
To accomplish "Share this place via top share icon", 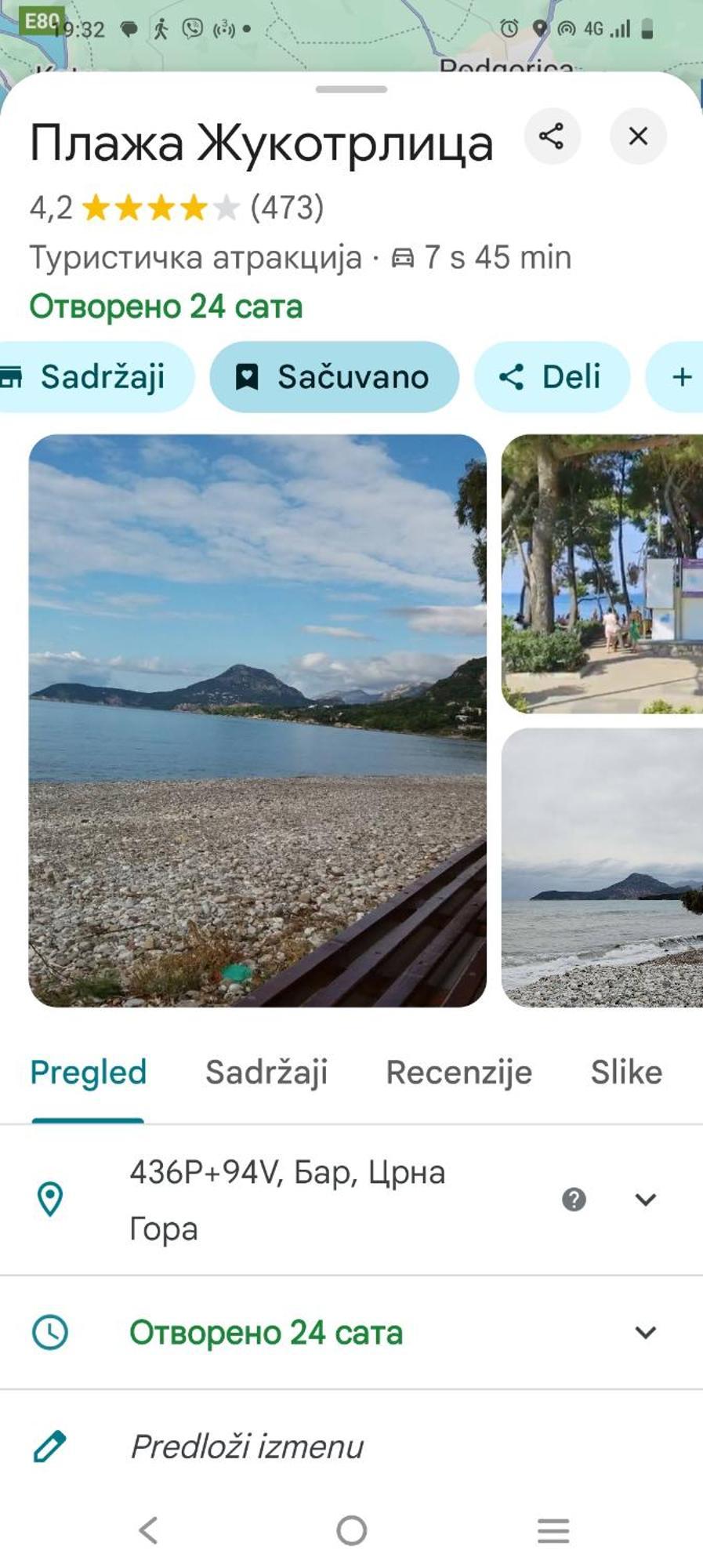I will 552,136.
